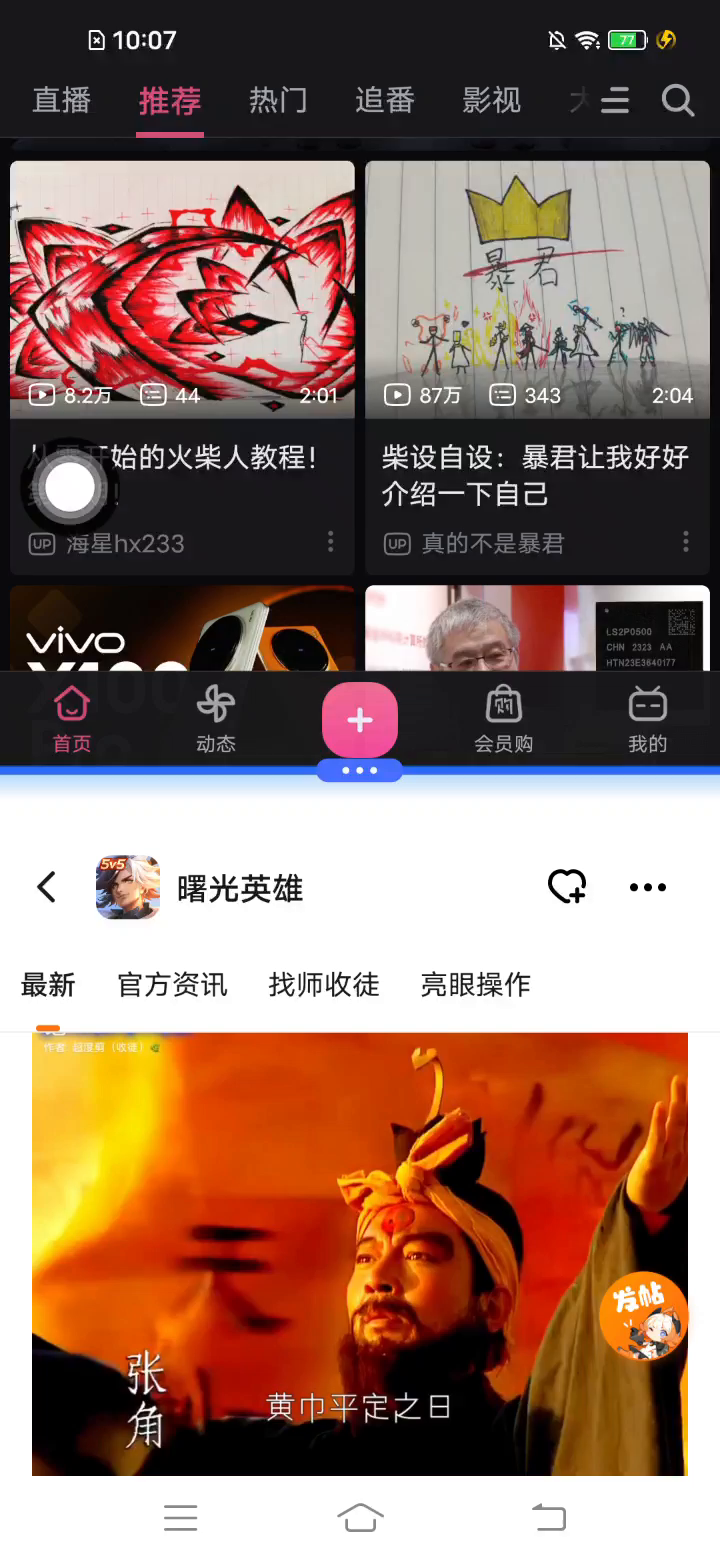This screenshot has width=720, height=1560.
Task: Select the 找师收徒 tab
Action: 324,985
